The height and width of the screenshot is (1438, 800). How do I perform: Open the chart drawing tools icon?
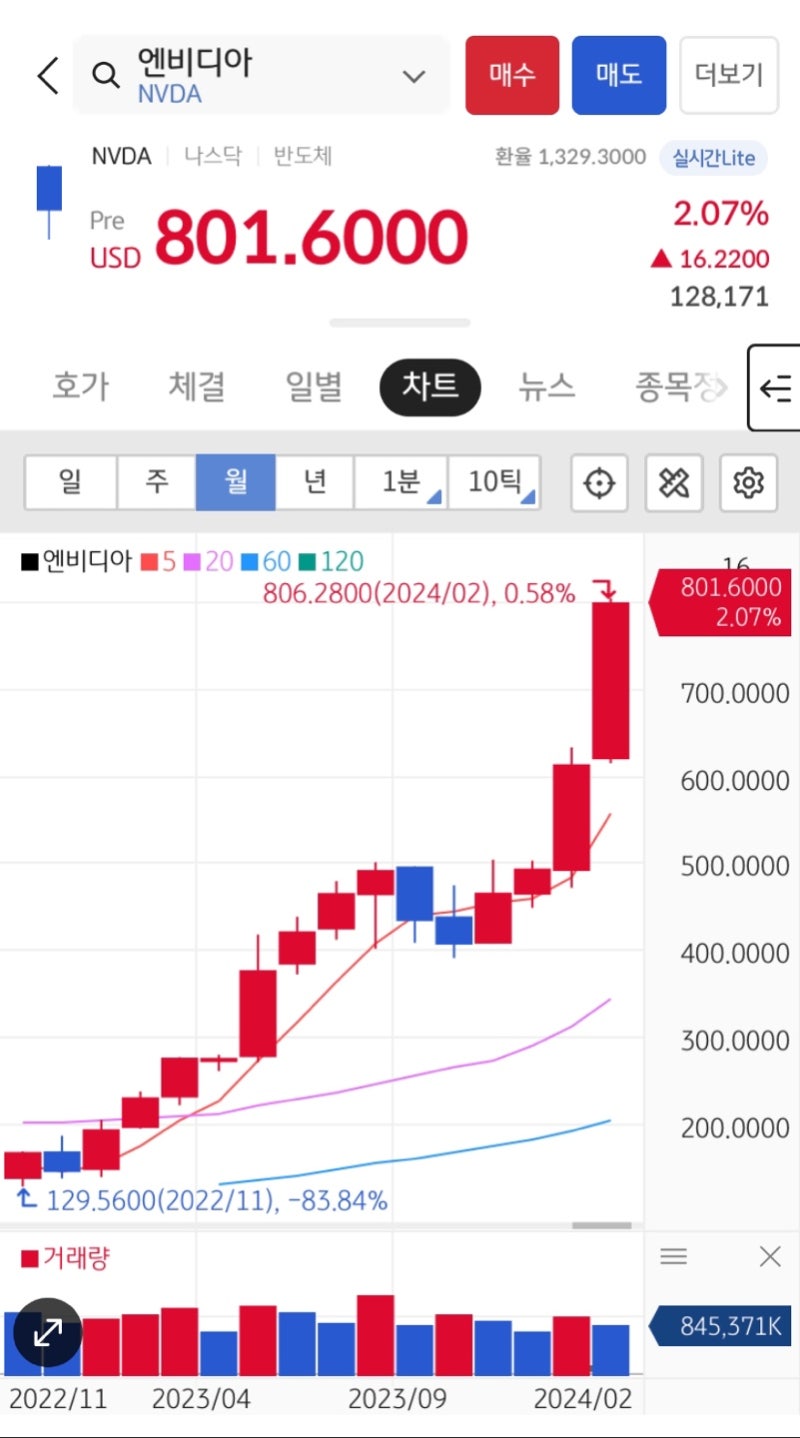pos(673,483)
